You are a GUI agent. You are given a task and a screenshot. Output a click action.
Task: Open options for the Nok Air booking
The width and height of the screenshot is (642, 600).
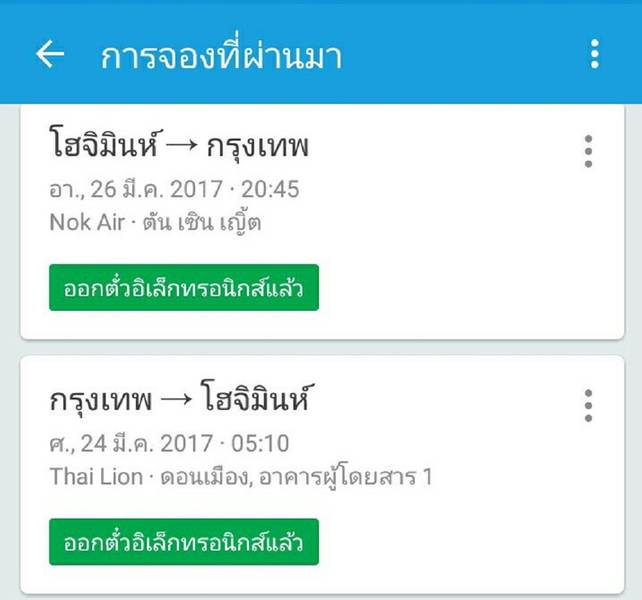[x=588, y=151]
